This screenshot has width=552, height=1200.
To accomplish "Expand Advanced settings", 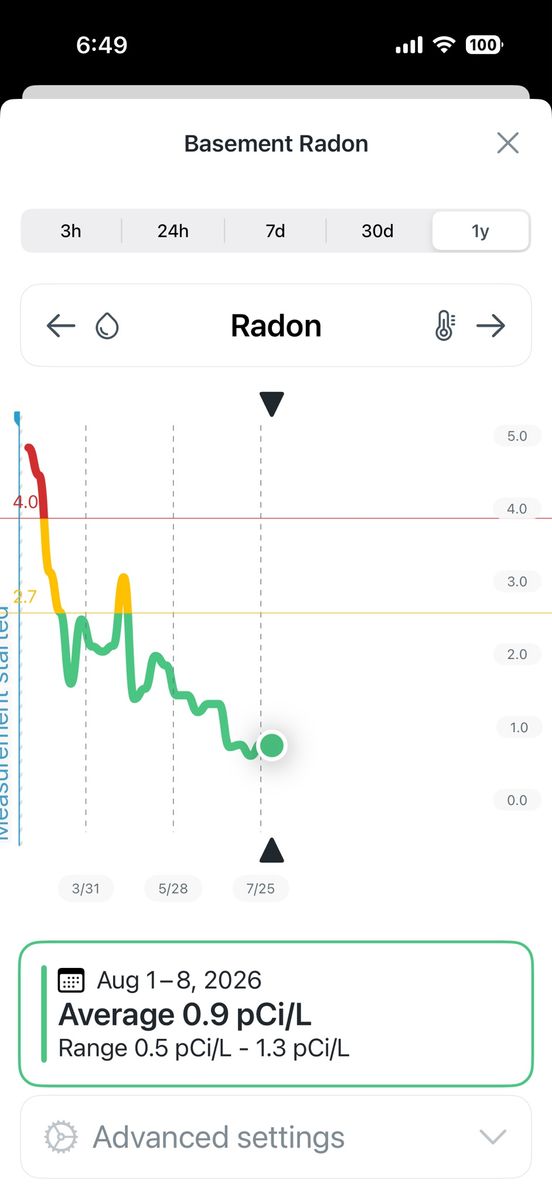I will pyautogui.click(x=276, y=1137).
